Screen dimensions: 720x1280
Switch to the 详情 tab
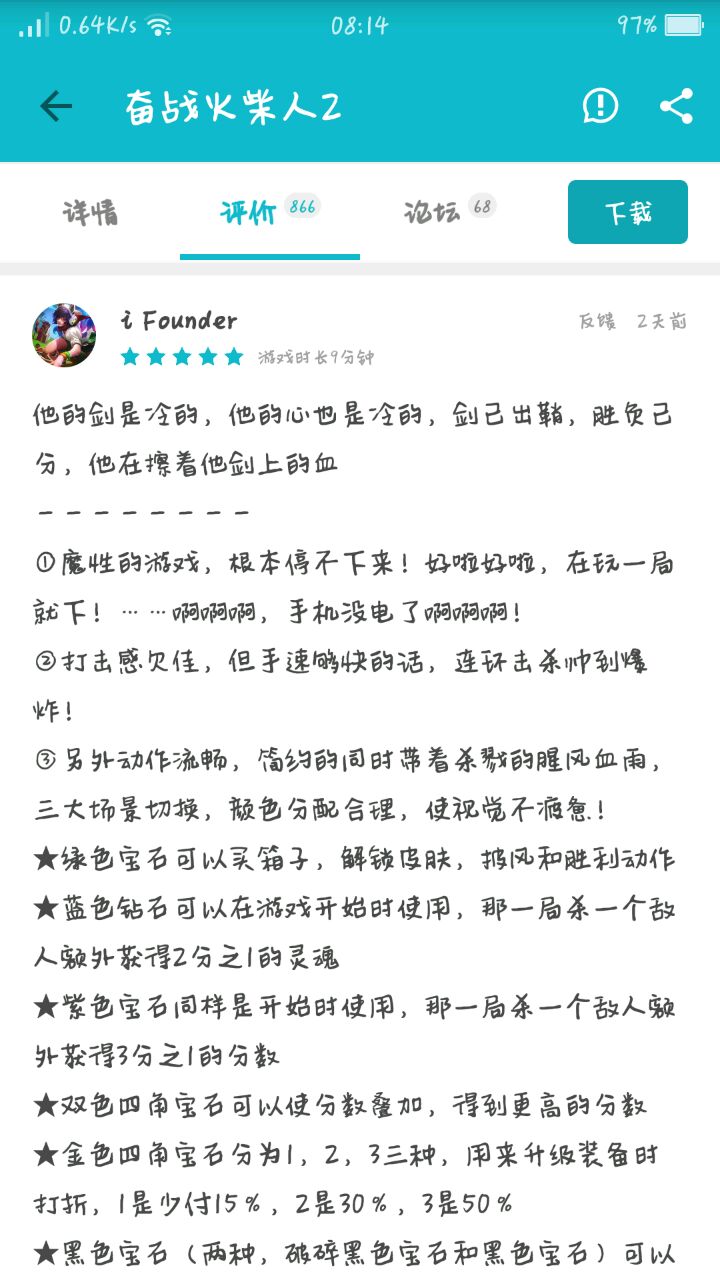tap(90, 212)
